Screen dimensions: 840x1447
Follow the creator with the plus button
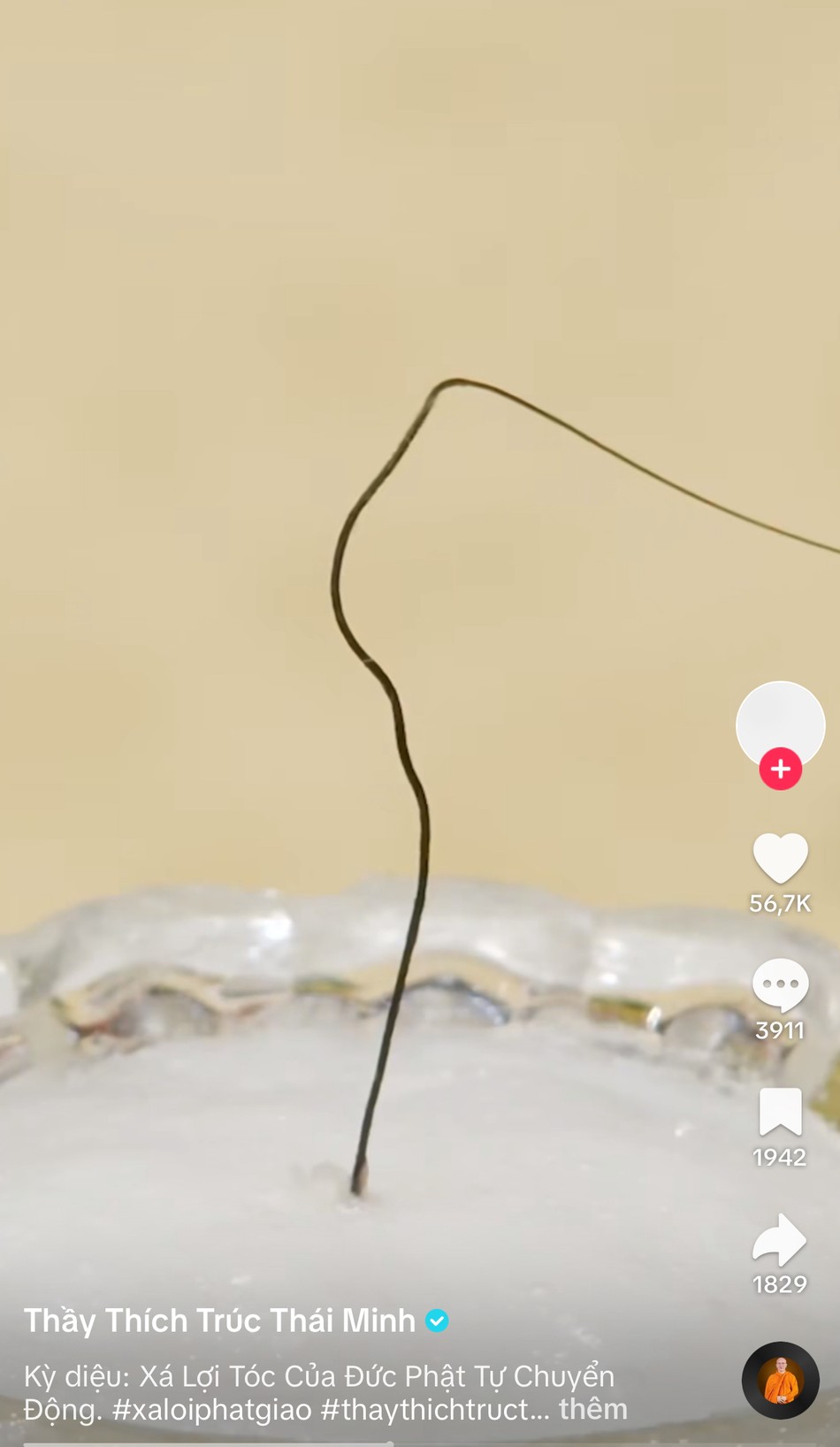pos(780,769)
